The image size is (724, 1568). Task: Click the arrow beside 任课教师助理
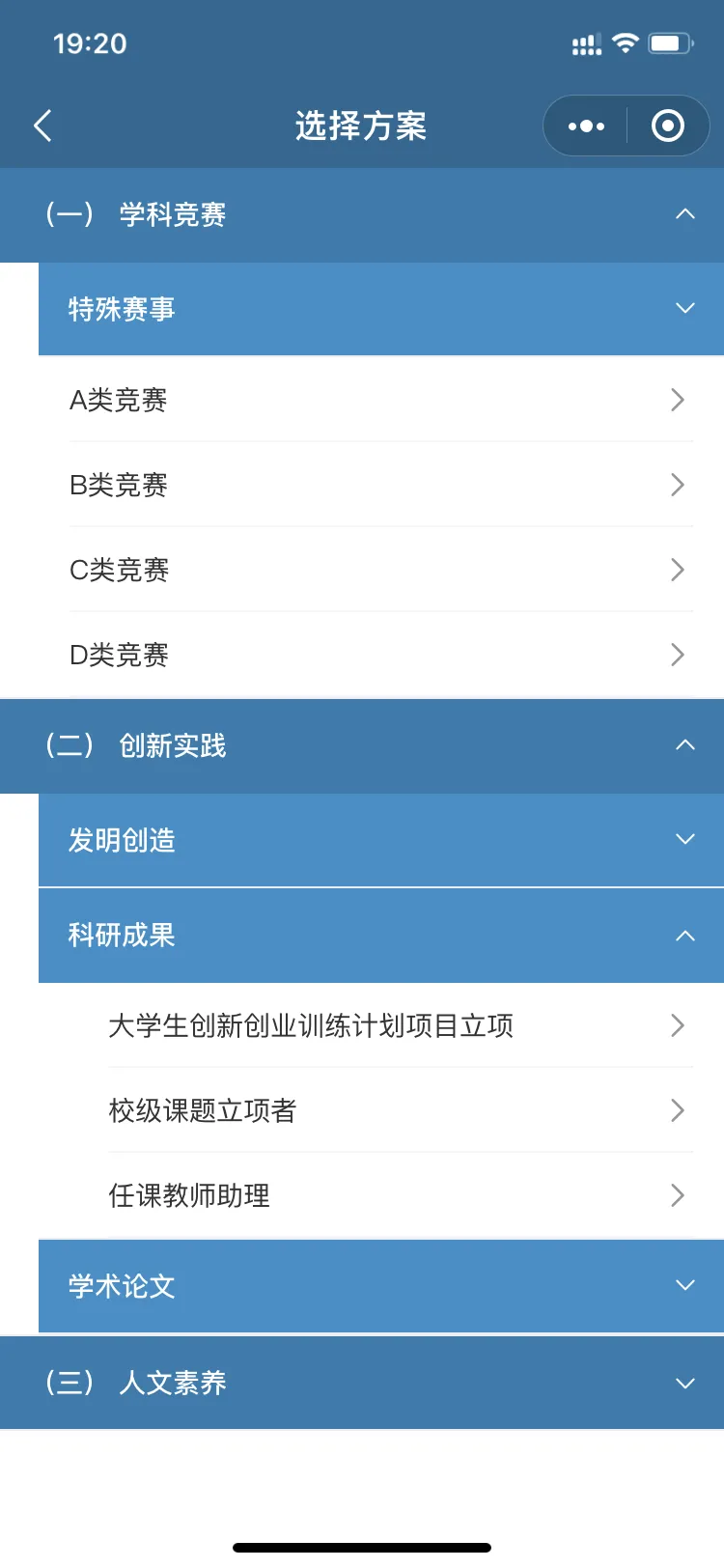pos(677,1195)
